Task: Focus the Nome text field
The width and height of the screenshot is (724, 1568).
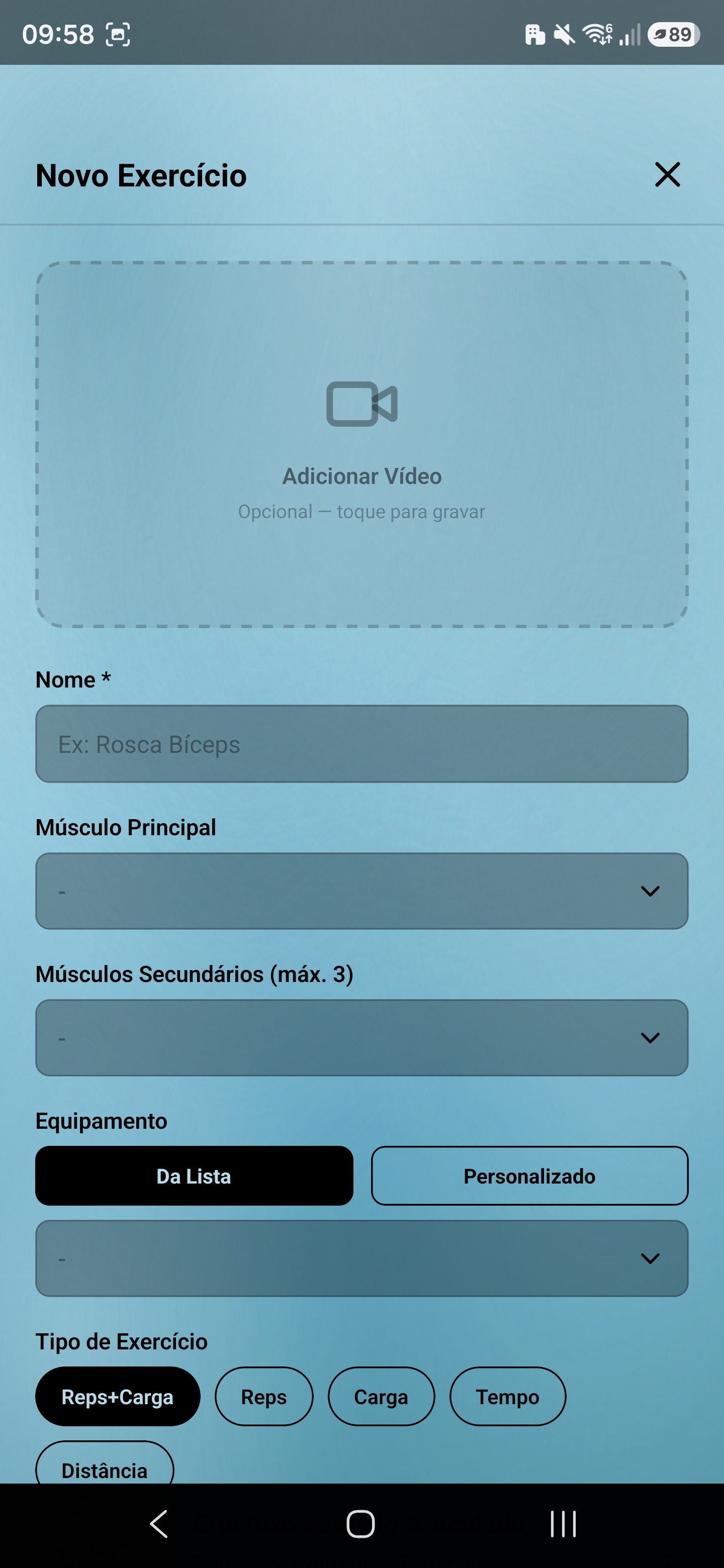Action: 361,744
